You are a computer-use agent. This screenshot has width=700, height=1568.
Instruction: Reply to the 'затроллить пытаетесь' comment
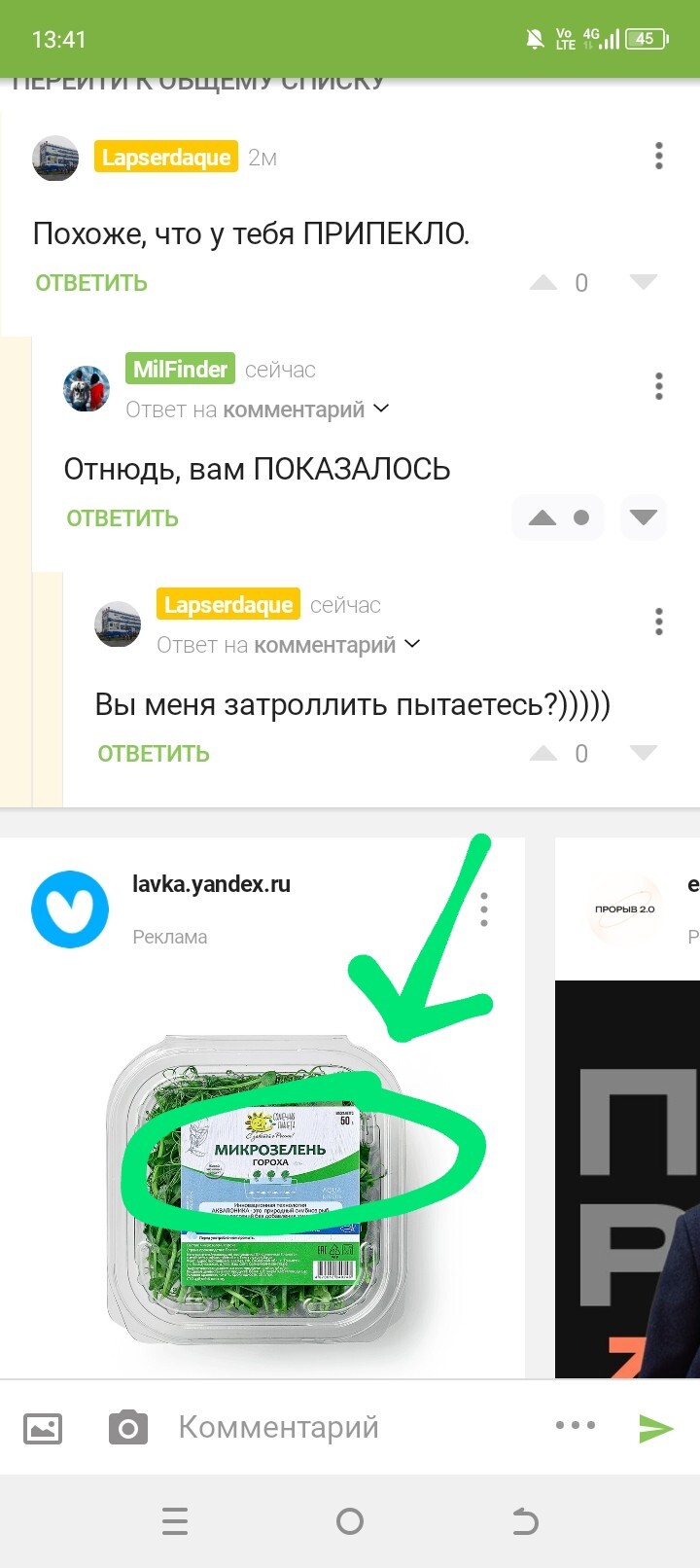(x=154, y=754)
